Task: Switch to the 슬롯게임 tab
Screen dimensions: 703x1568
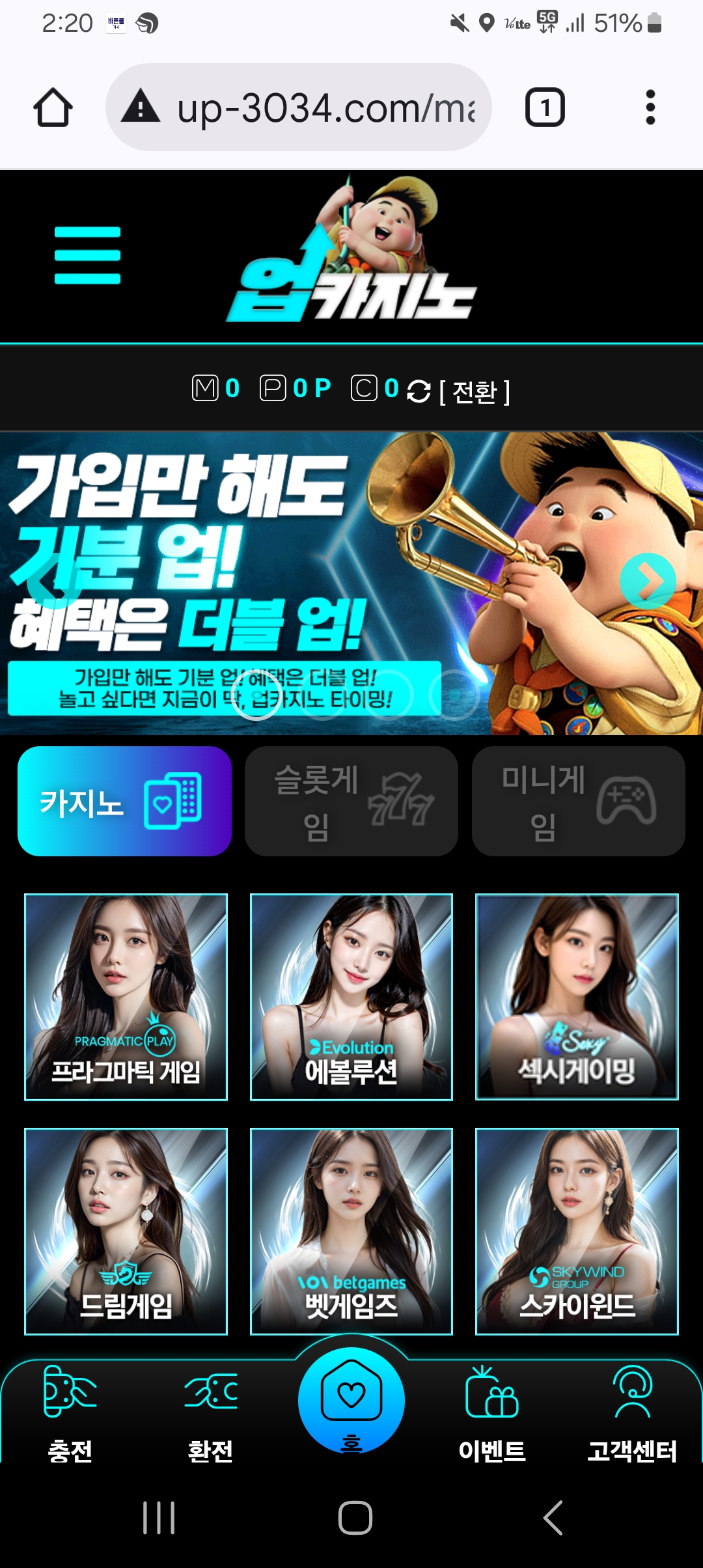Action: coord(351,801)
